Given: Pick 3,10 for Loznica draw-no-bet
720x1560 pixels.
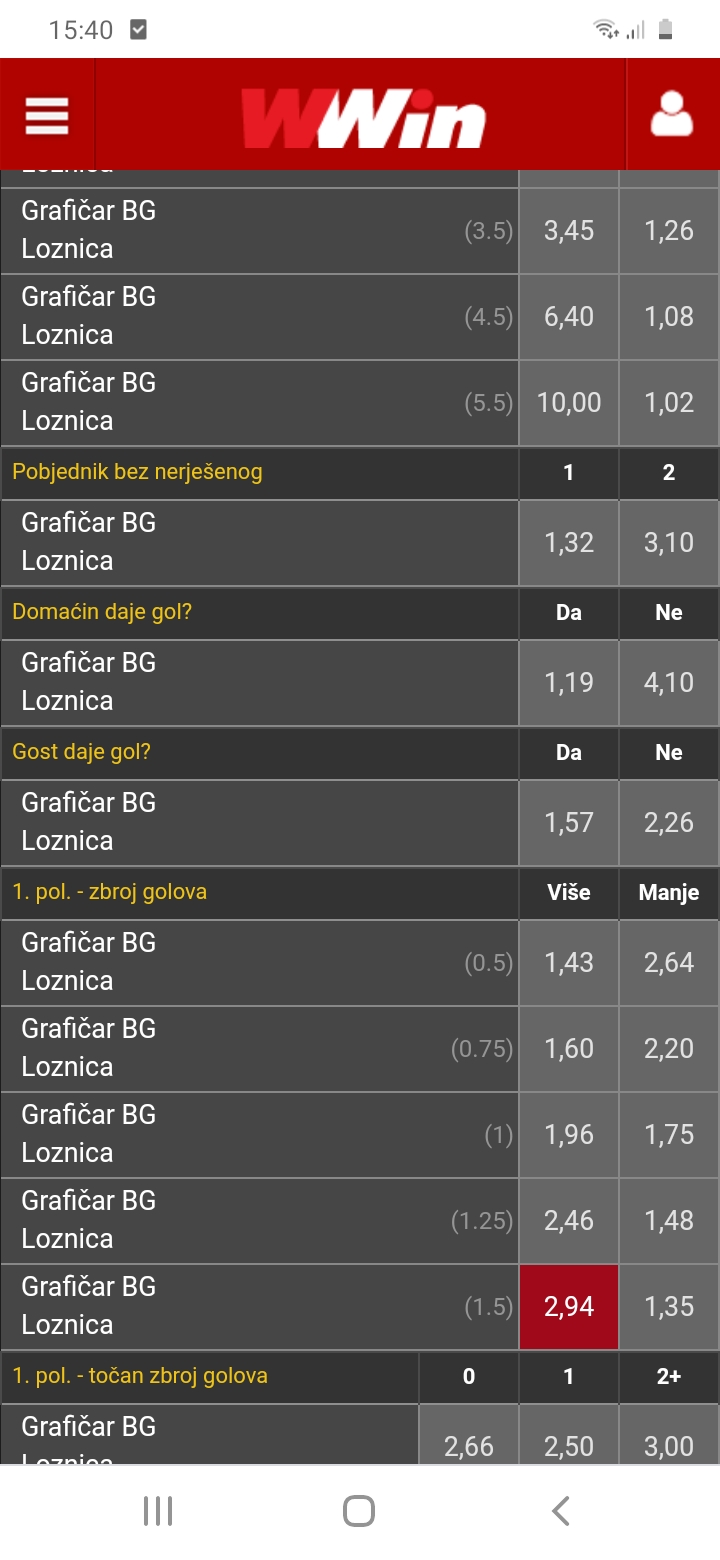Looking at the screenshot, I should tap(669, 543).
